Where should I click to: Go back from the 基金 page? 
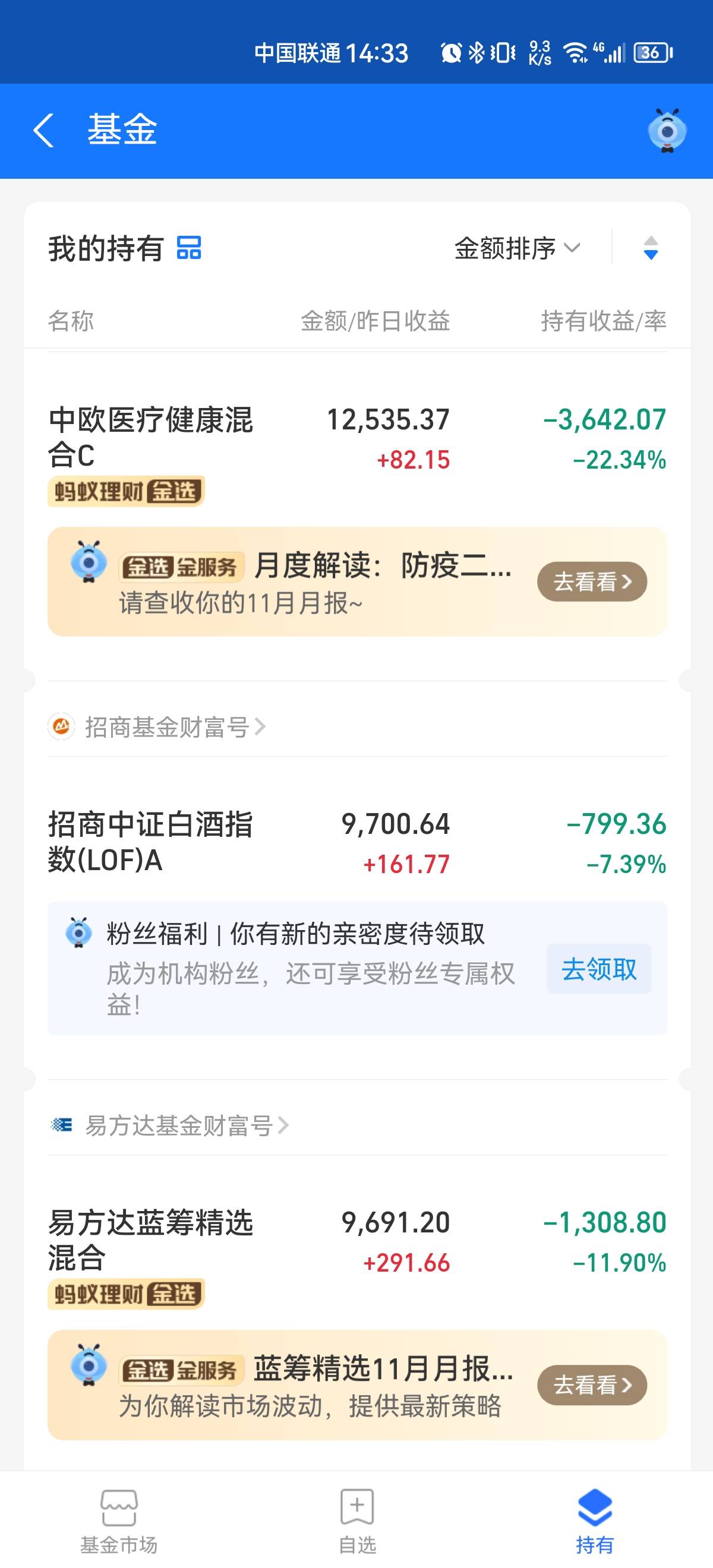(44, 130)
